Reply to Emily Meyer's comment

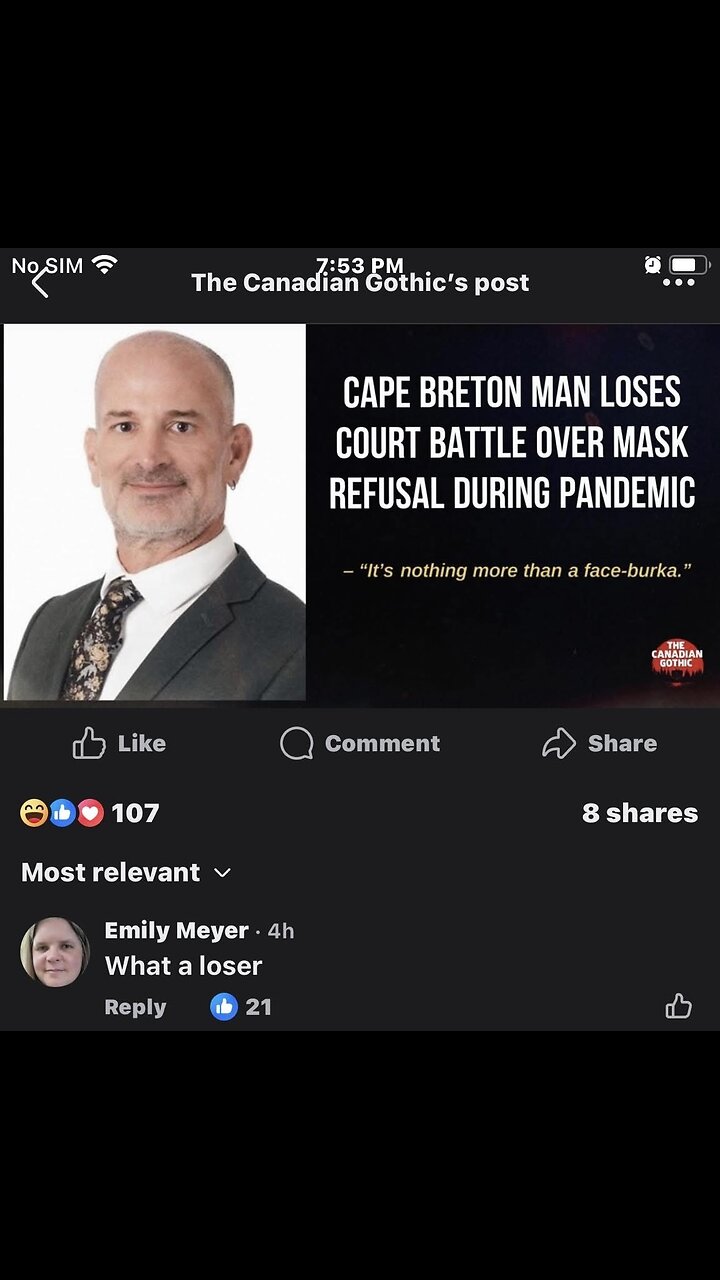(135, 1007)
